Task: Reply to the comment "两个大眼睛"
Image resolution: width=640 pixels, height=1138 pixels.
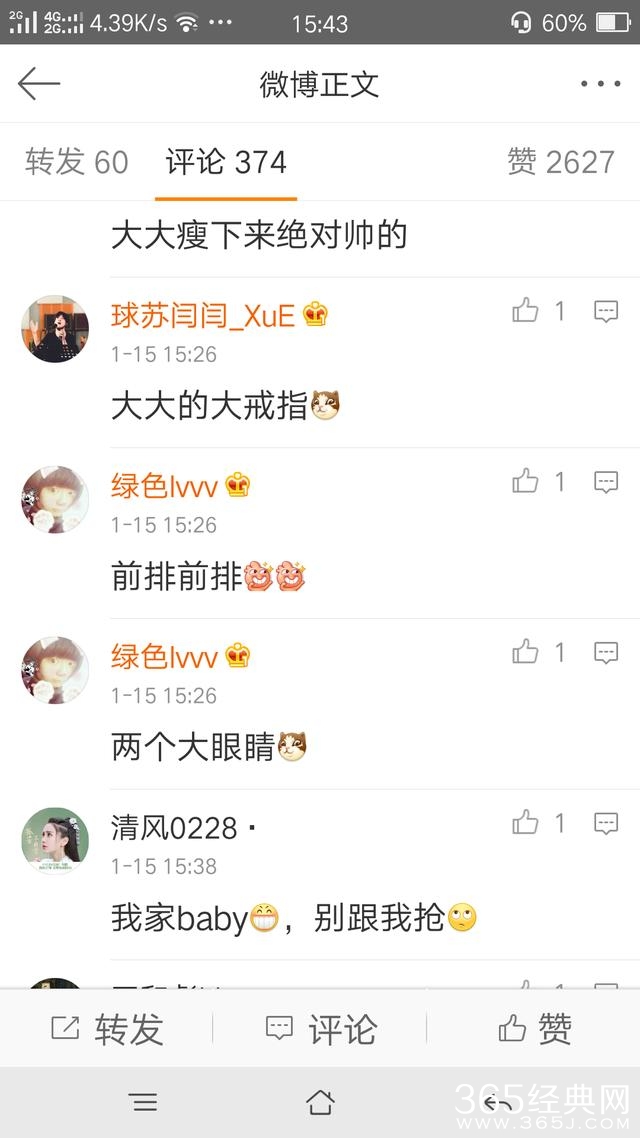Action: [606, 653]
